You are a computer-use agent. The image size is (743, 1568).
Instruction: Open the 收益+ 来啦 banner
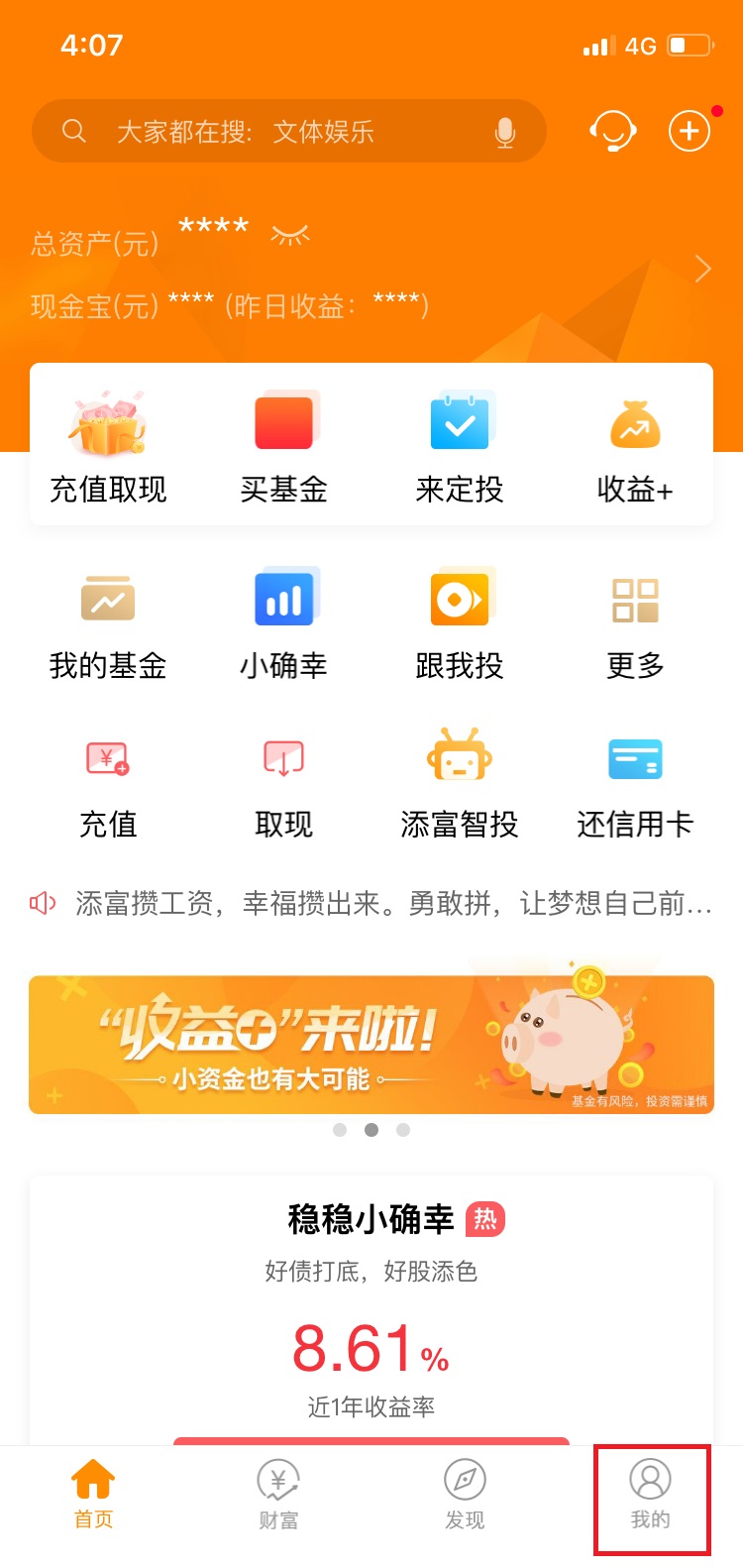pos(371,1045)
